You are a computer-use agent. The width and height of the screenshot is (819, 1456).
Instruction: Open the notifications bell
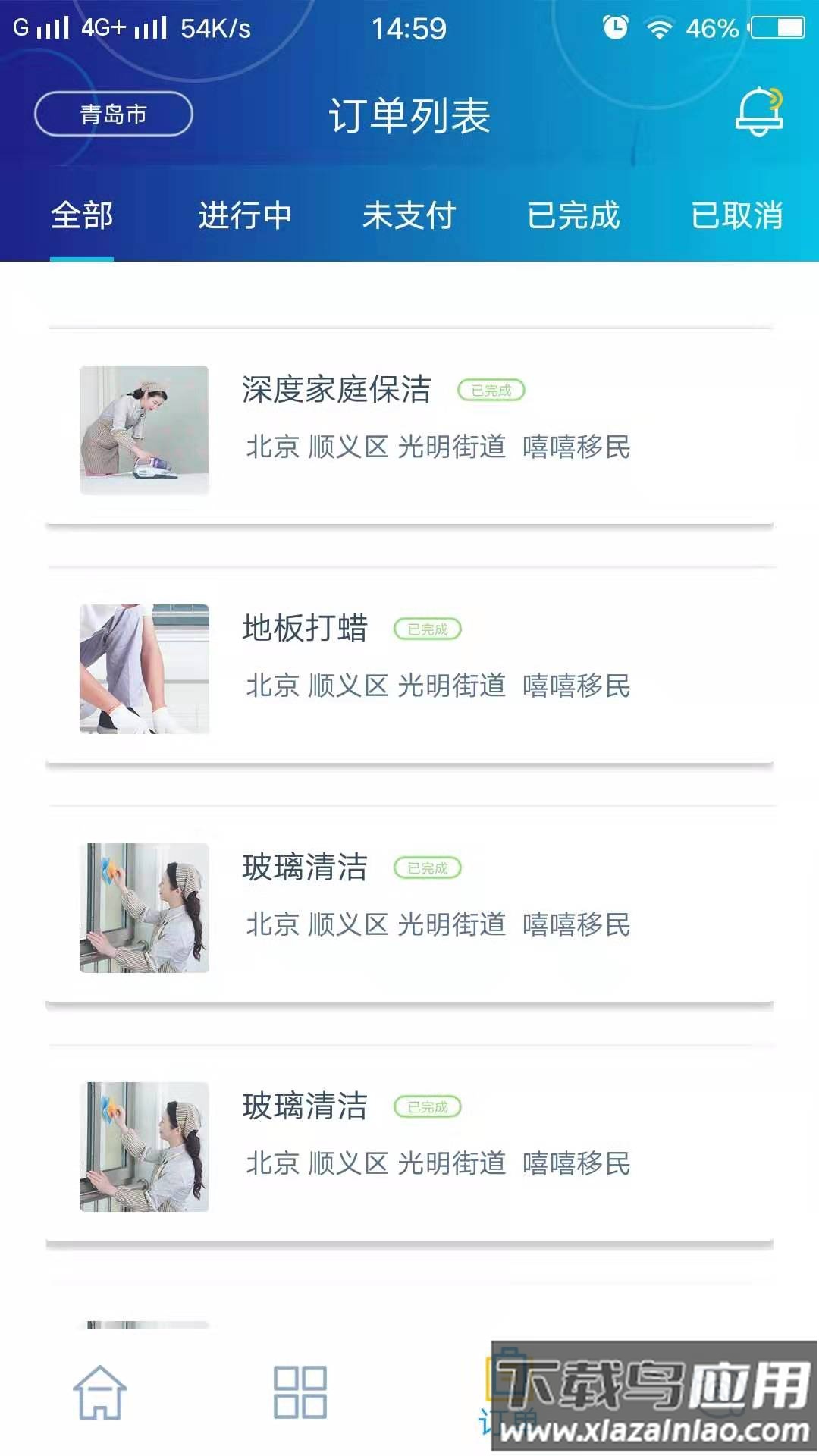(759, 112)
